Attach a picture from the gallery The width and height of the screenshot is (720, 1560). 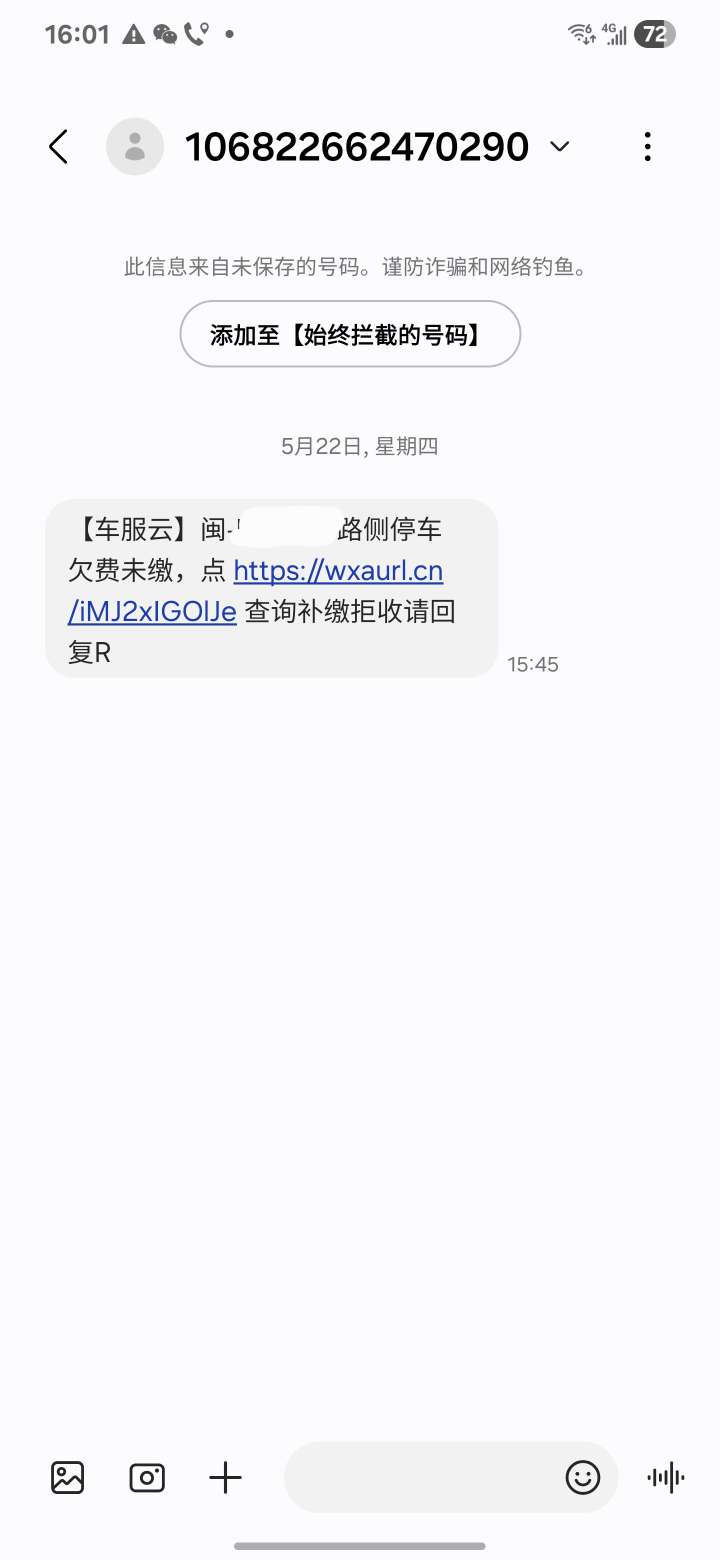[68, 1477]
